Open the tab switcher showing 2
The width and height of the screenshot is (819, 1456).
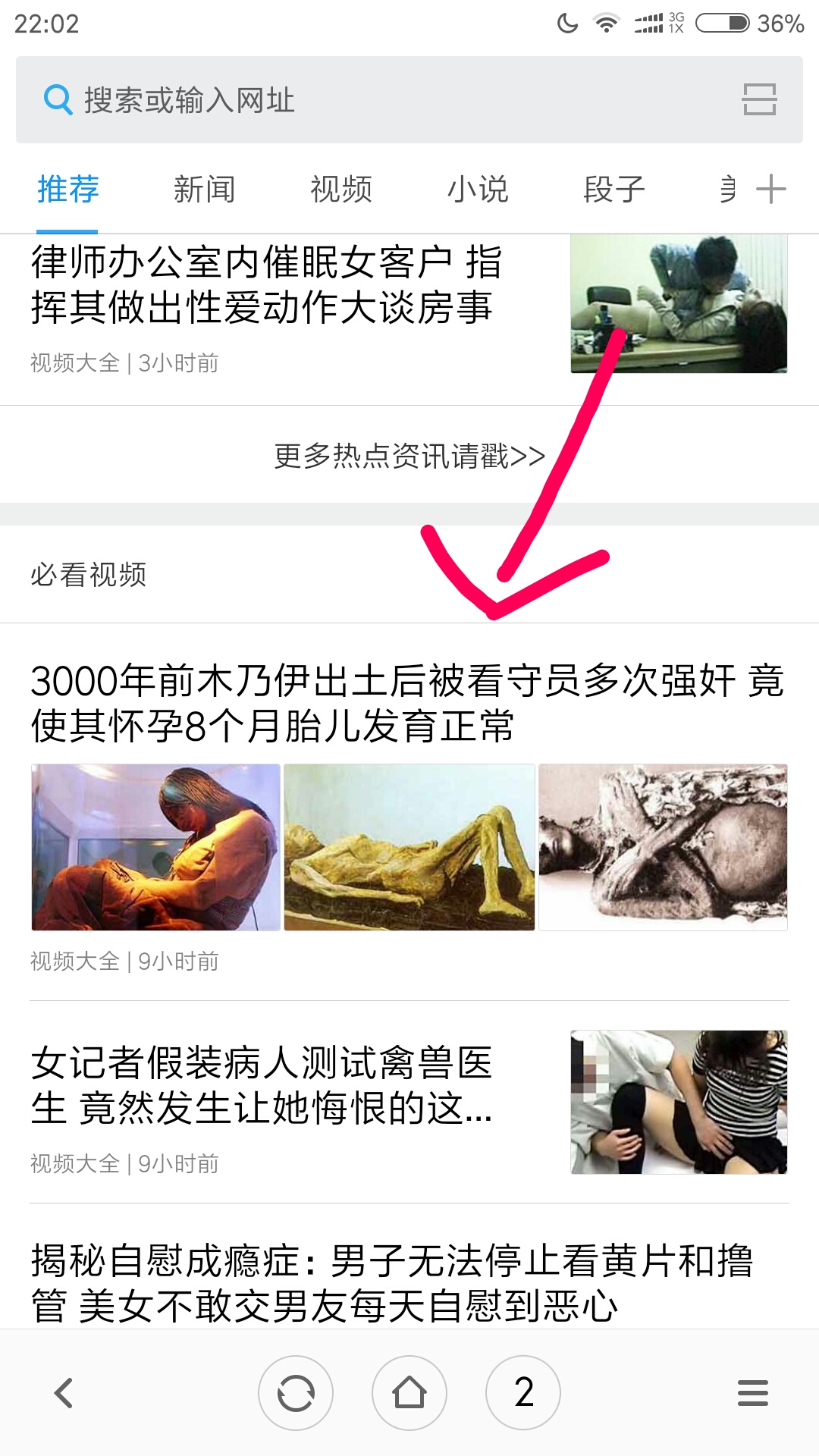pos(523,1393)
